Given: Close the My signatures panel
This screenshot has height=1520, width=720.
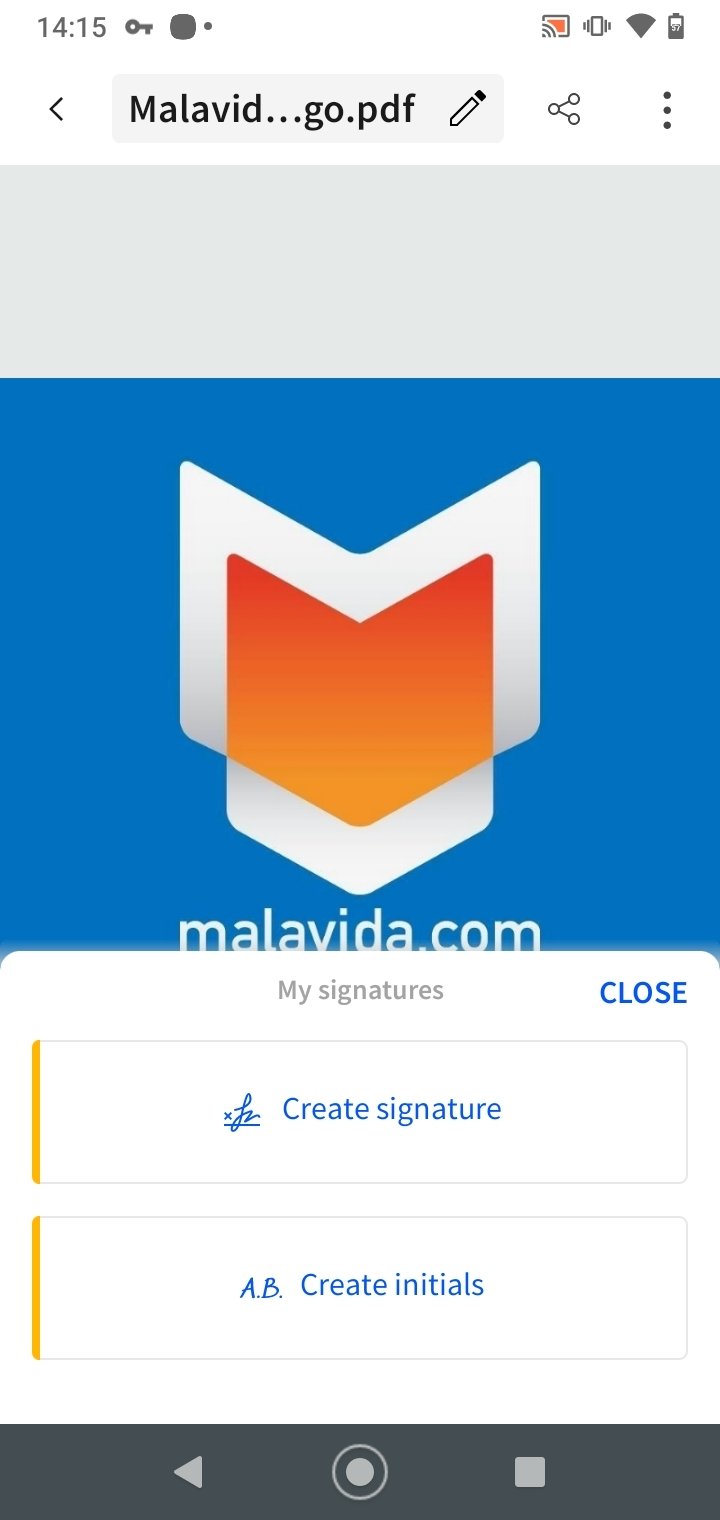Looking at the screenshot, I should [x=643, y=992].
